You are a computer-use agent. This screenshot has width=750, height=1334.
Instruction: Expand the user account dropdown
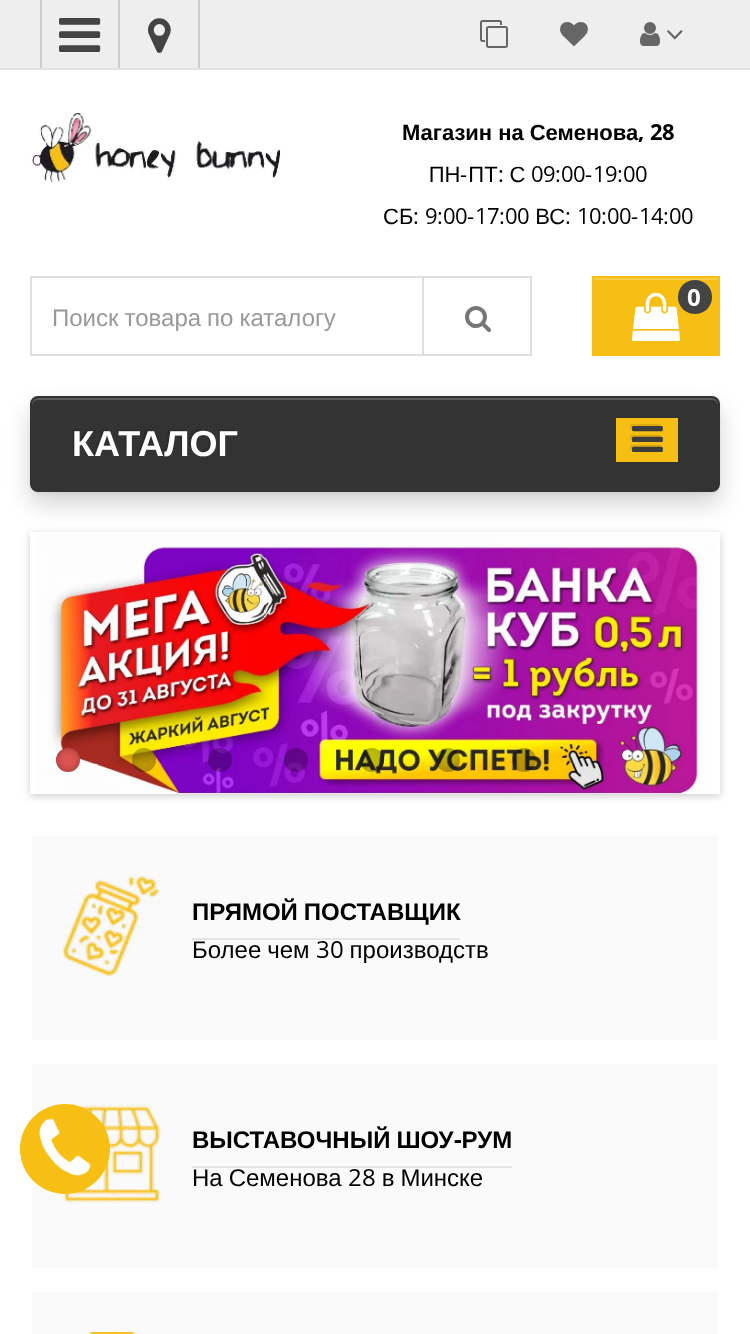661,34
